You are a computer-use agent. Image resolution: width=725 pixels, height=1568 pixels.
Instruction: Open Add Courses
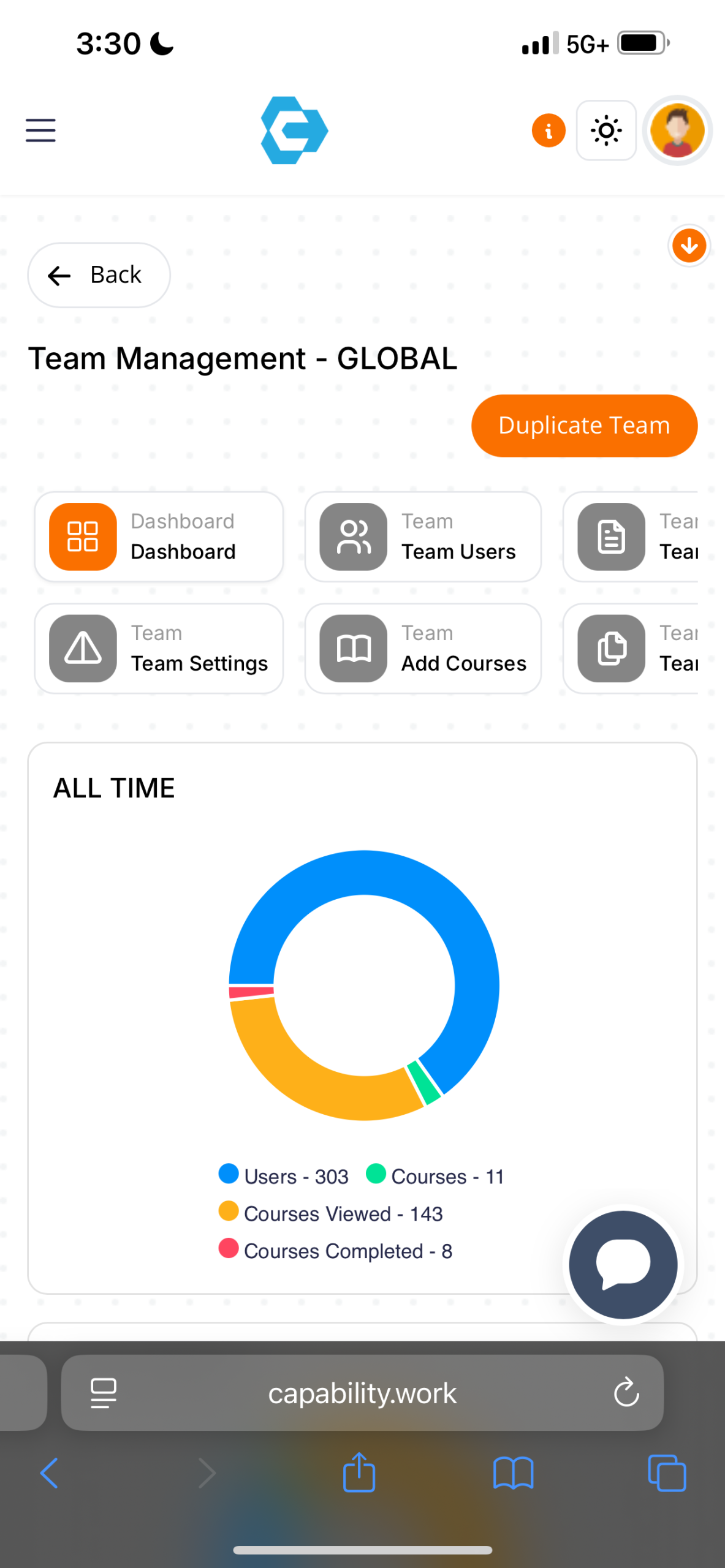coord(423,649)
